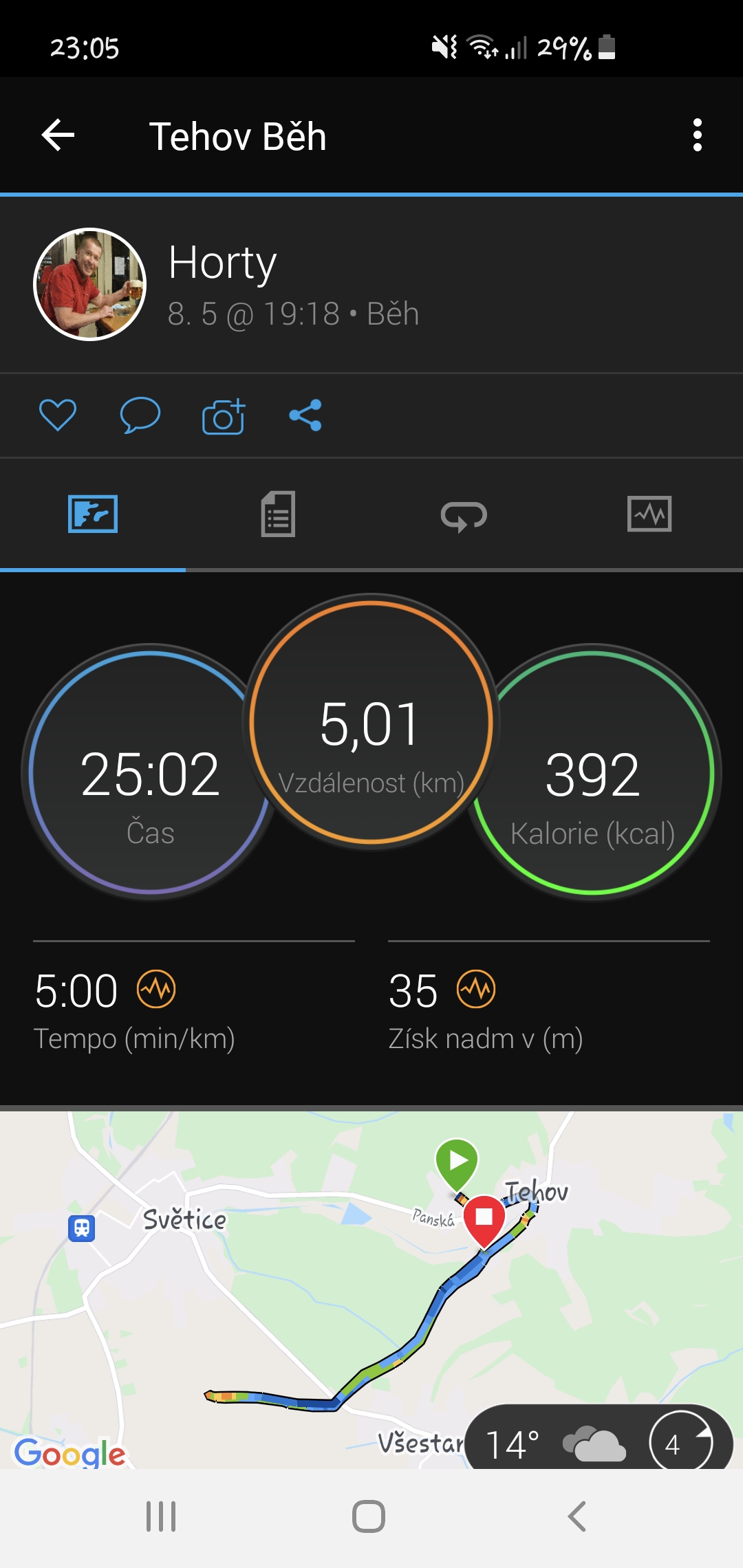Open comments with the speech bubble
Image resolution: width=743 pixels, height=1568 pixels.
[x=140, y=415]
